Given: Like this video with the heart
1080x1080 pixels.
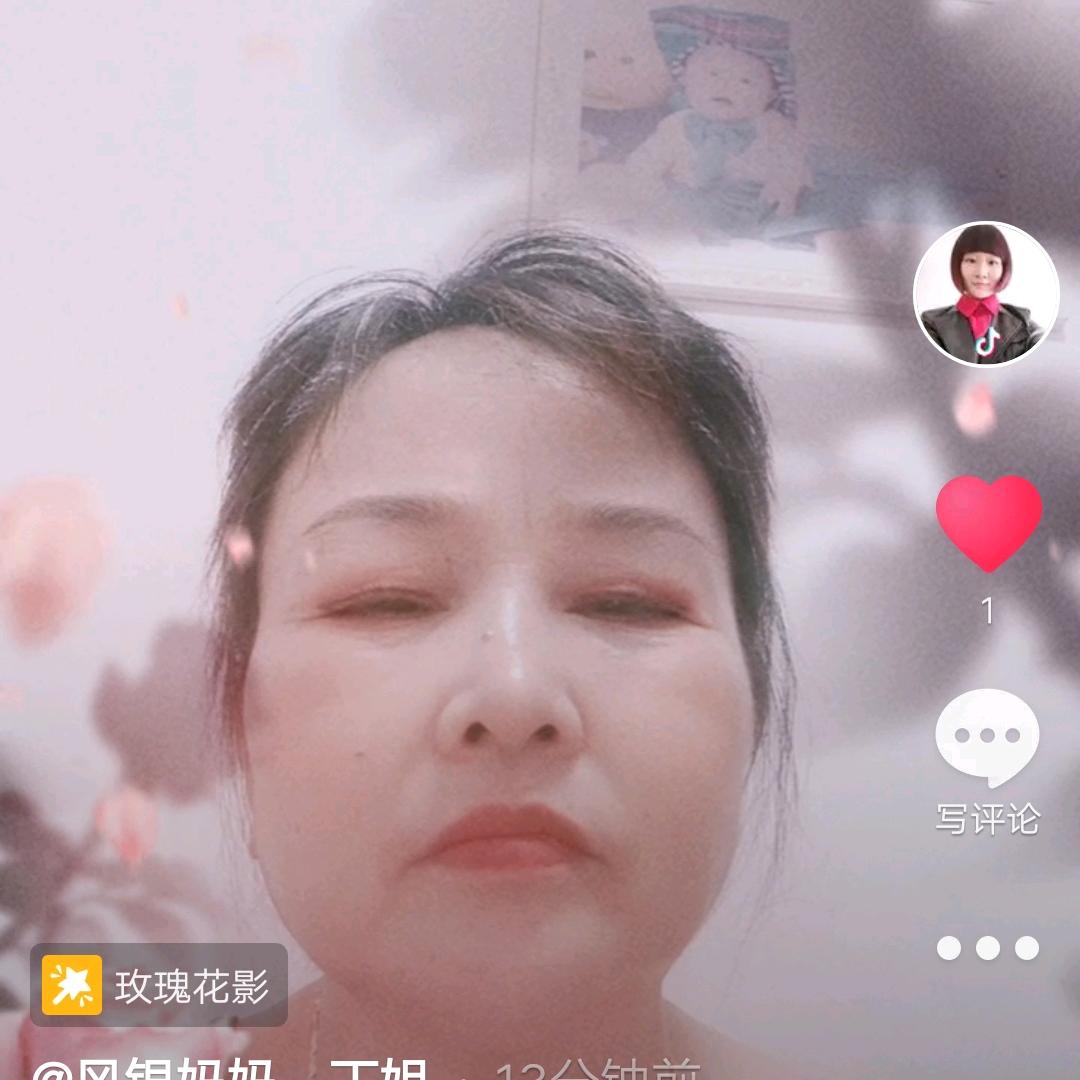Looking at the screenshot, I should pyautogui.click(x=988, y=522).
